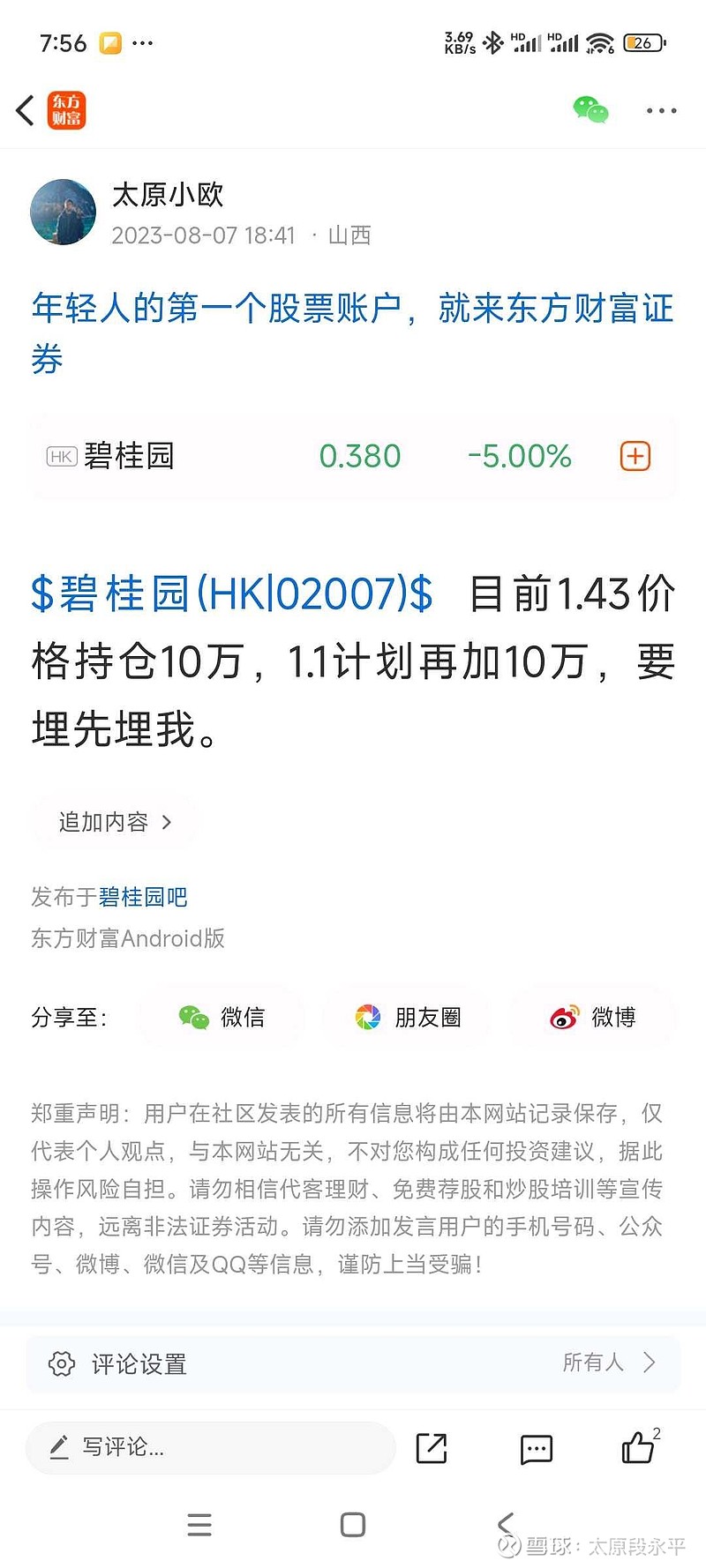706x1568 pixels.
Task: Expand the 追加内容 section
Action: [x=113, y=822]
